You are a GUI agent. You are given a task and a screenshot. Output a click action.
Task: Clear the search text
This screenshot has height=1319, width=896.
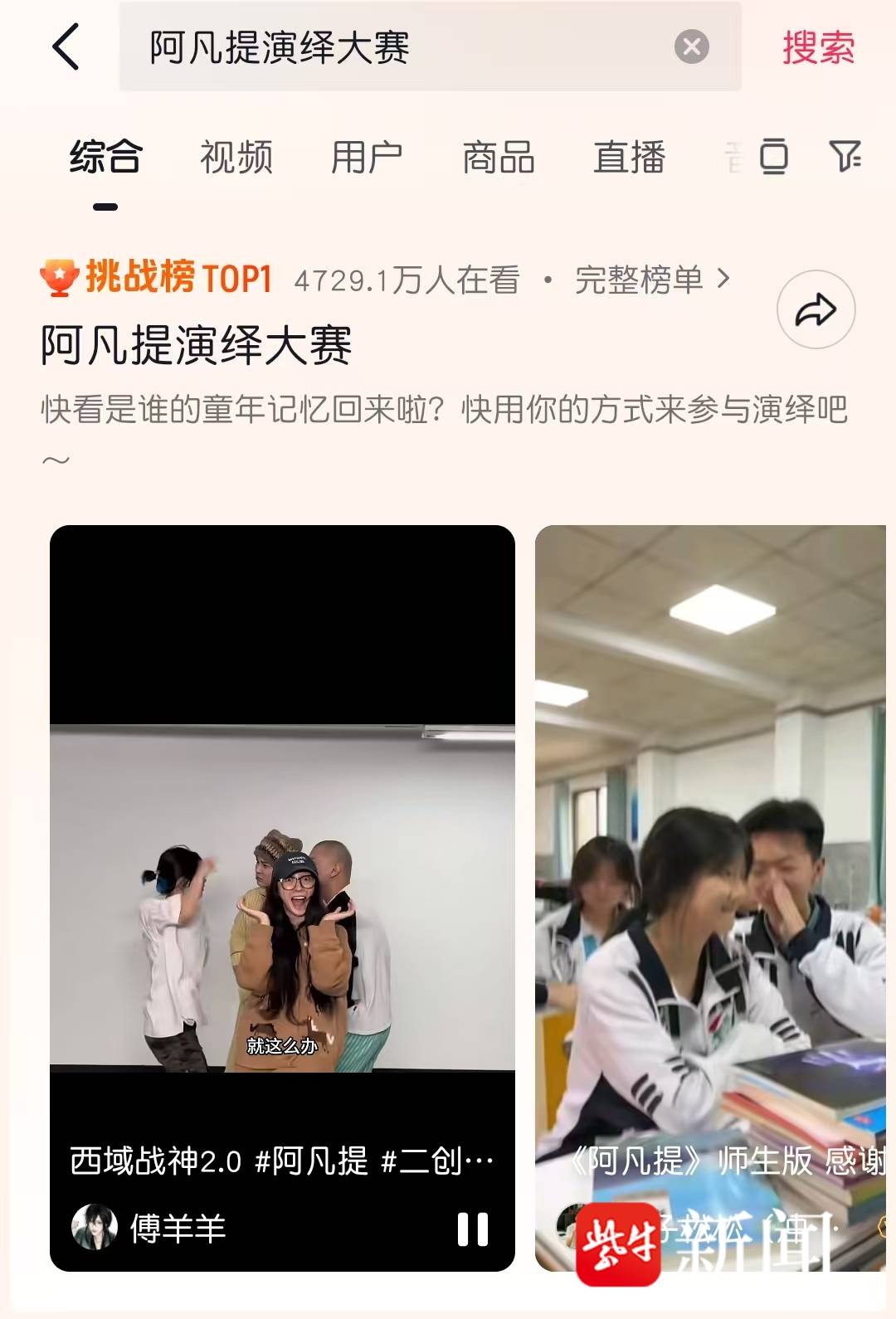(691, 47)
